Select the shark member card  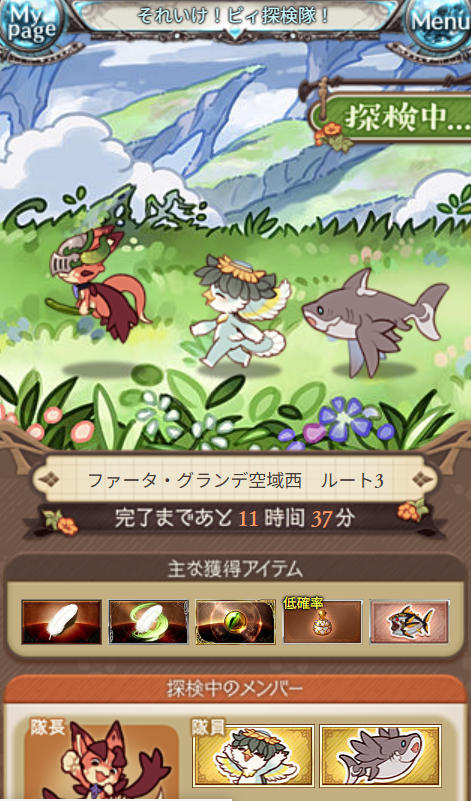pyautogui.click(x=381, y=755)
